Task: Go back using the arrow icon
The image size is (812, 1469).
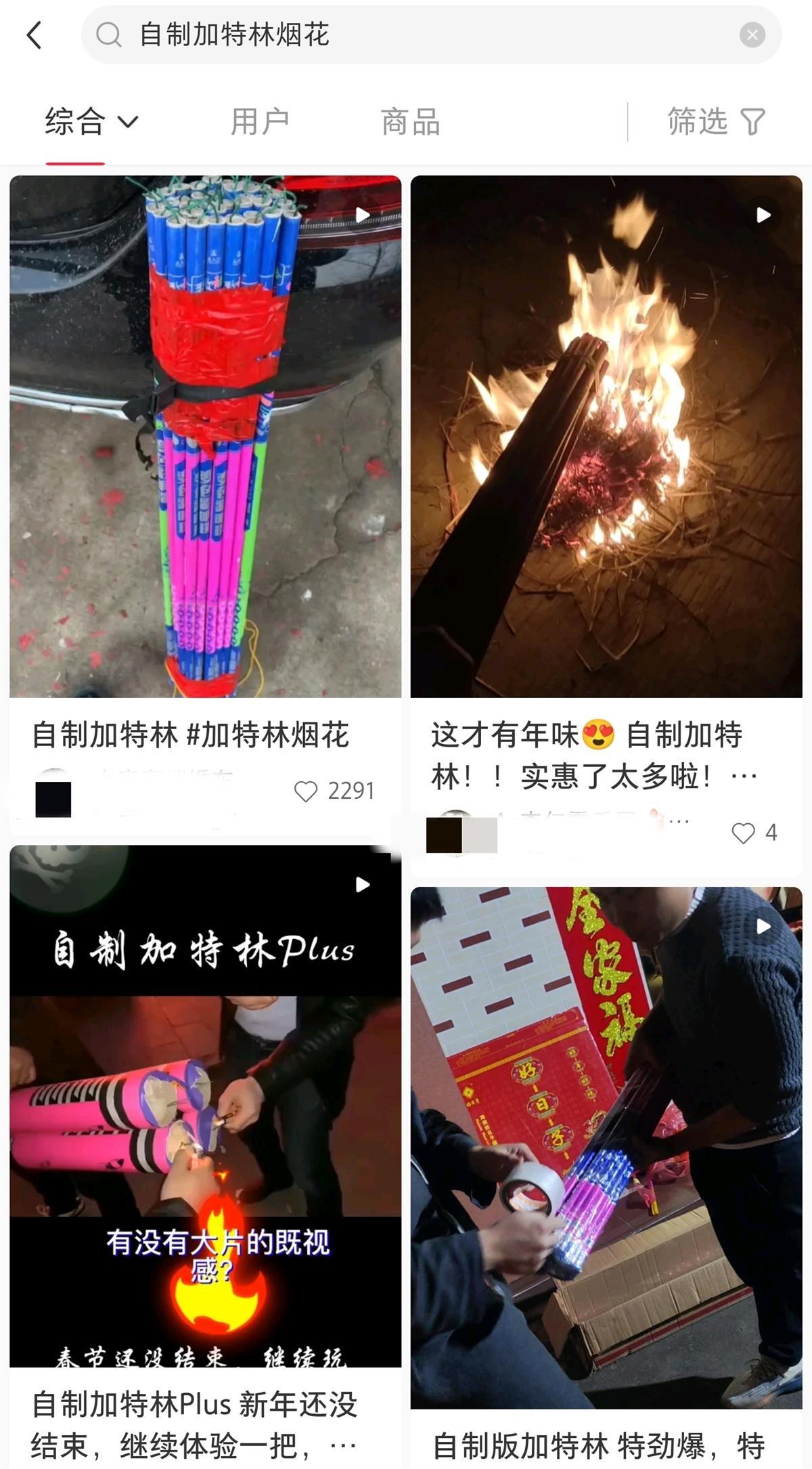Action: coord(35,35)
